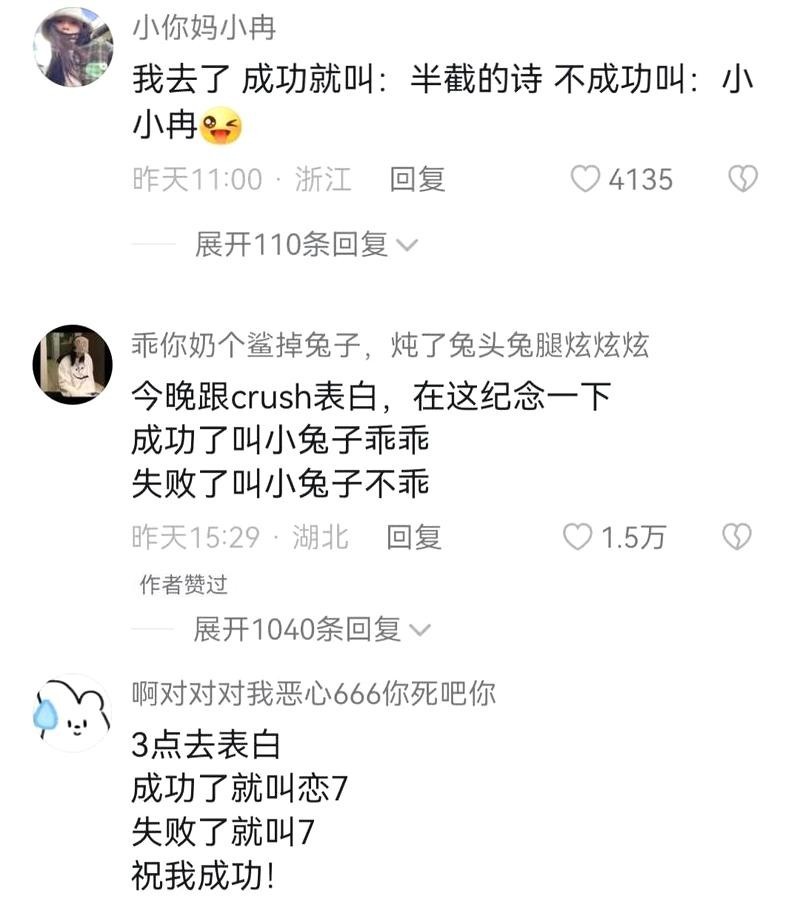794x904 pixels.
Task: Dislike the comment by 小你妈小冉
Action: pyautogui.click(x=742, y=179)
